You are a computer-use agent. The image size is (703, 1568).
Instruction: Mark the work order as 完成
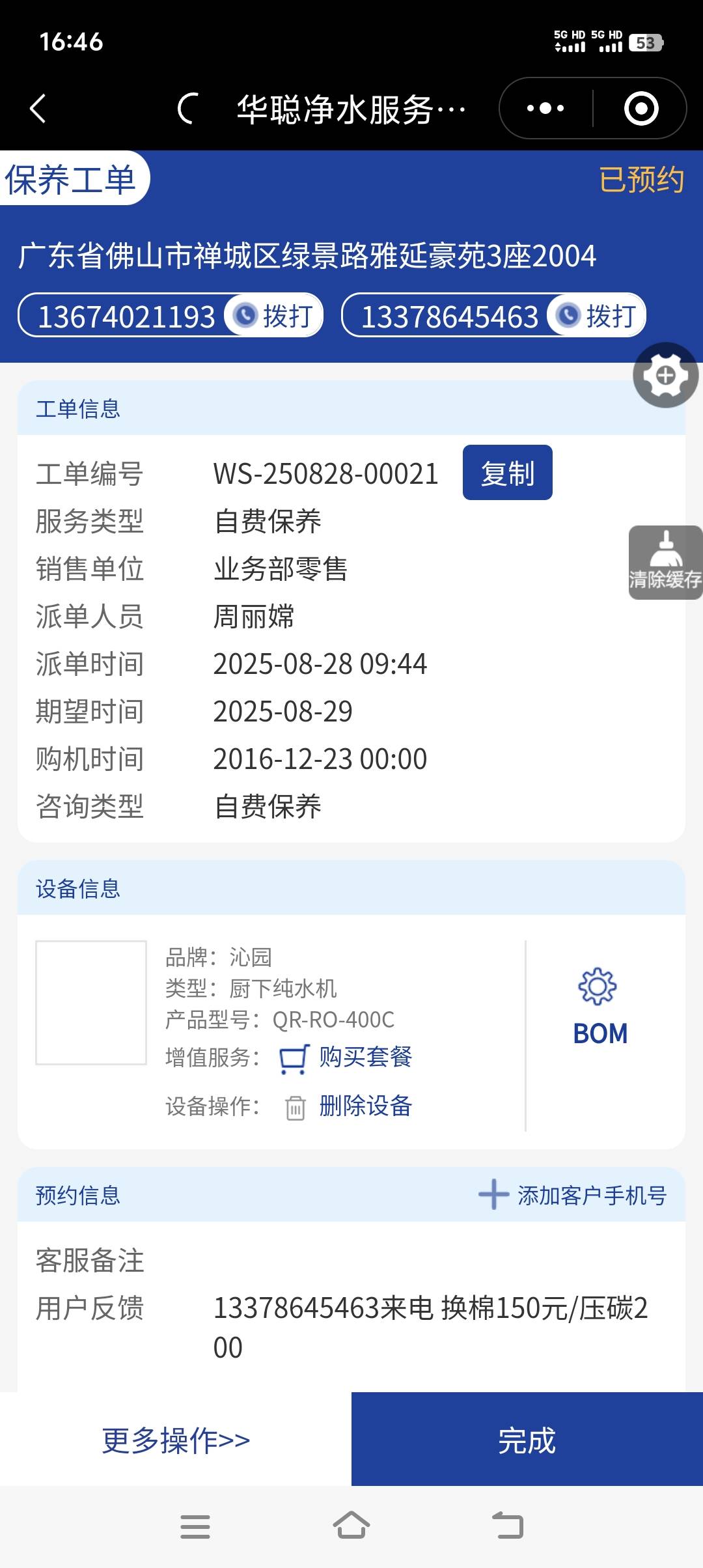pyautogui.click(x=527, y=1440)
